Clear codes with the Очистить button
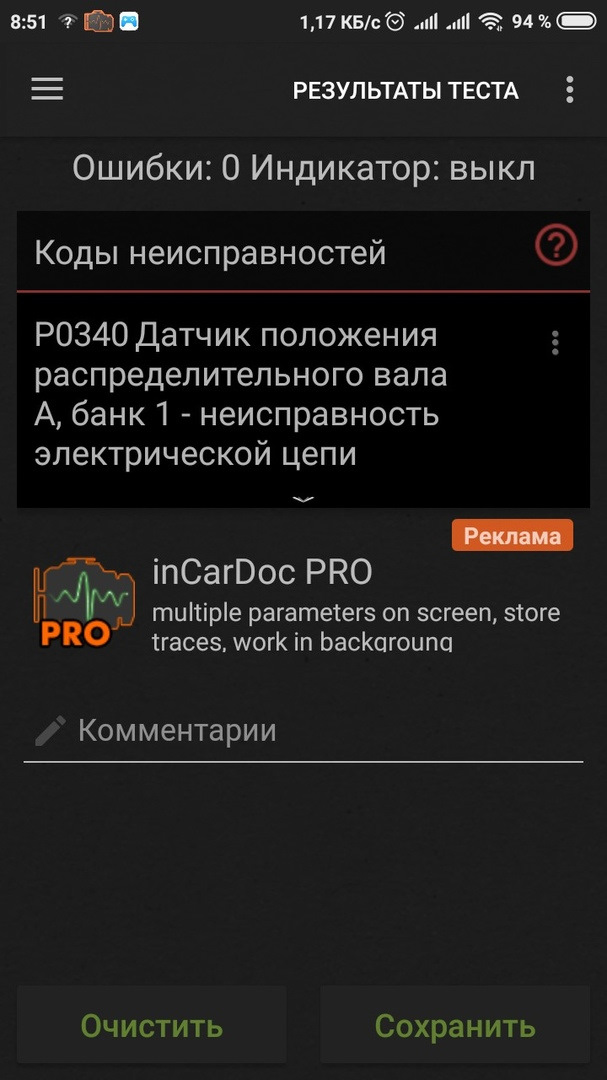 pyautogui.click(x=152, y=1026)
